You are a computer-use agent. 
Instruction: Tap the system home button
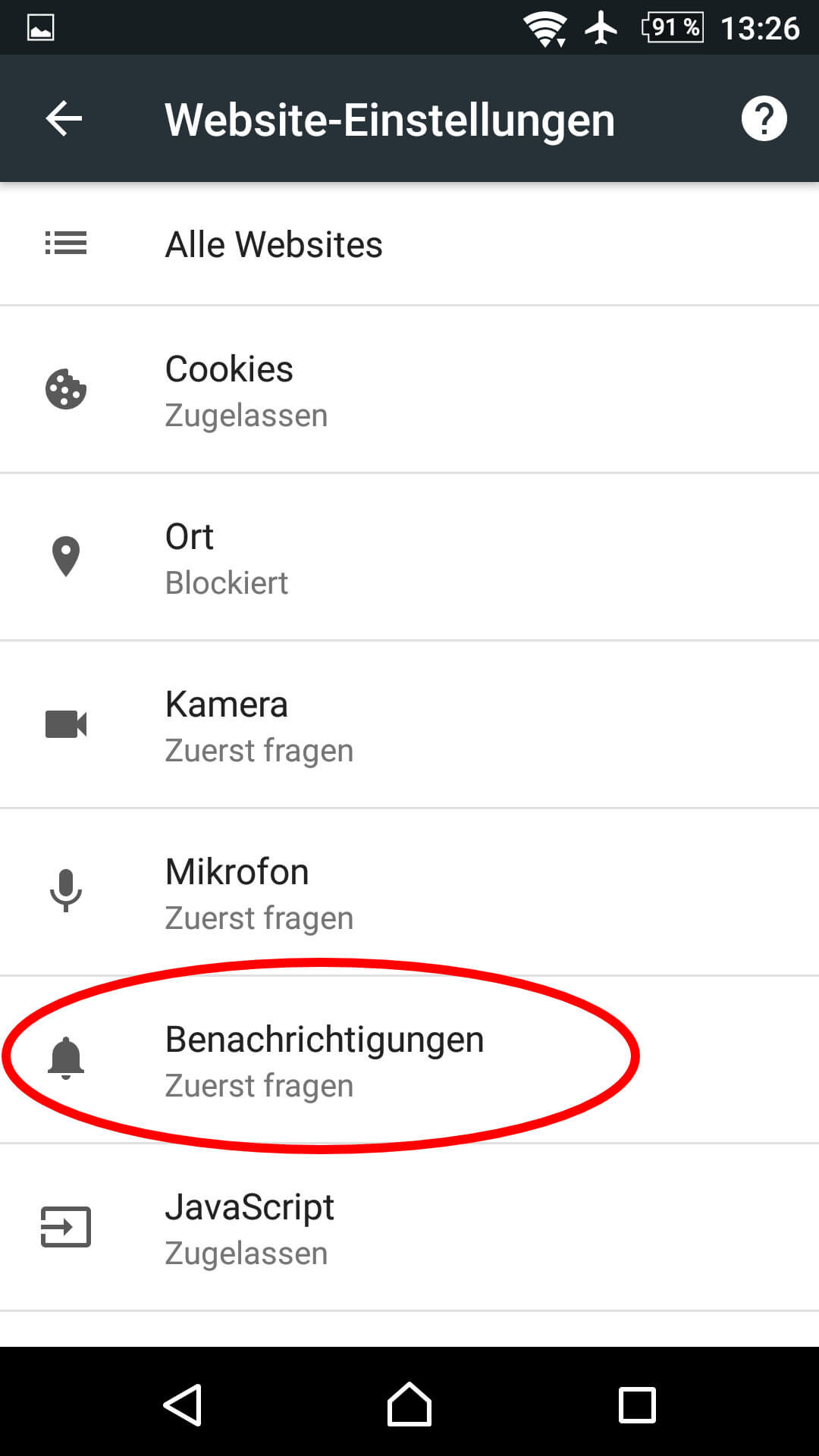tap(409, 1404)
